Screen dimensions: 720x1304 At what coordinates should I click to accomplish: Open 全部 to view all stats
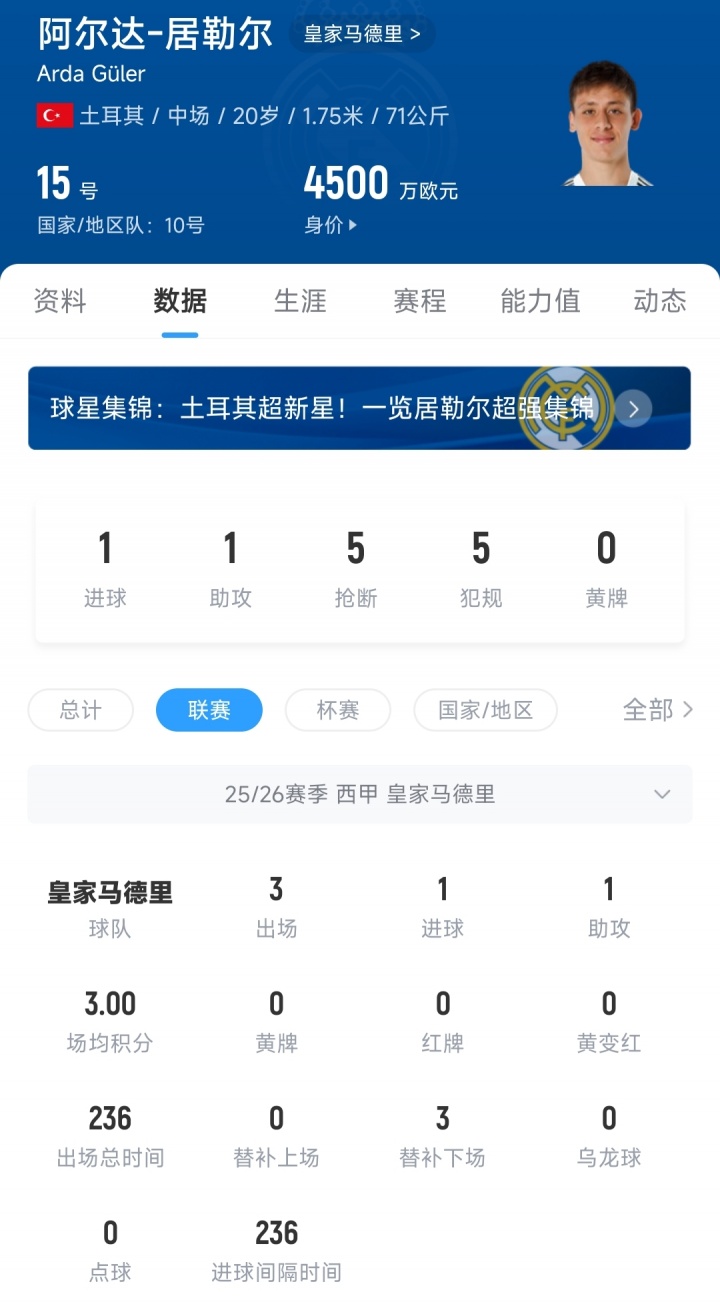coord(657,710)
